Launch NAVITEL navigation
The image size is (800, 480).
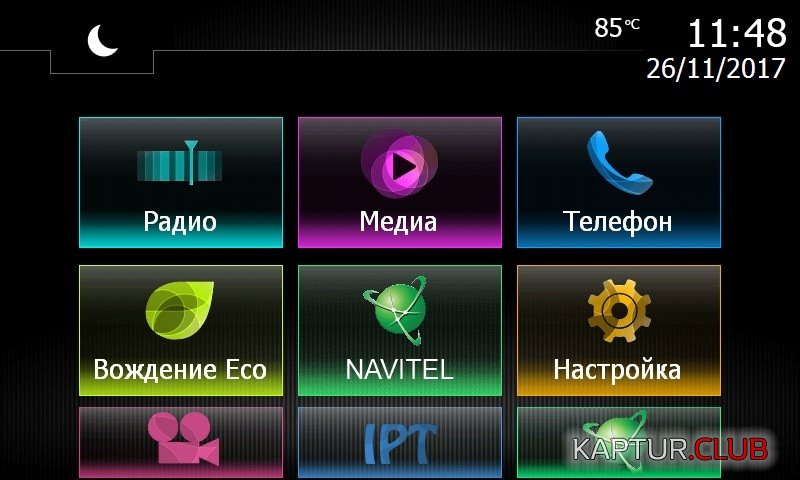click(x=399, y=330)
